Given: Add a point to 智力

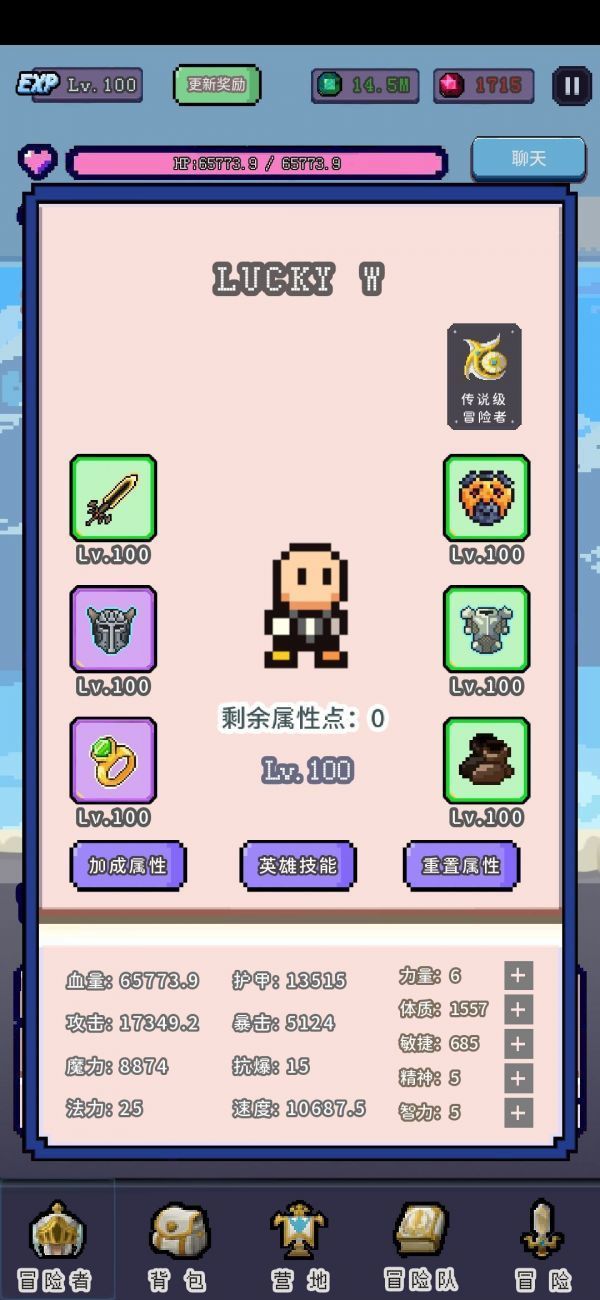Looking at the screenshot, I should tap(518, 1112).
